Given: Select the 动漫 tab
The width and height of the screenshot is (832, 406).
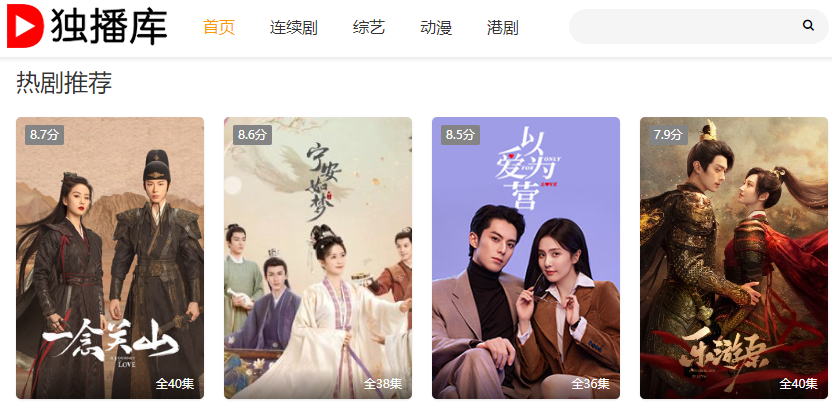Looking at the screenshot, I should 436,27.
